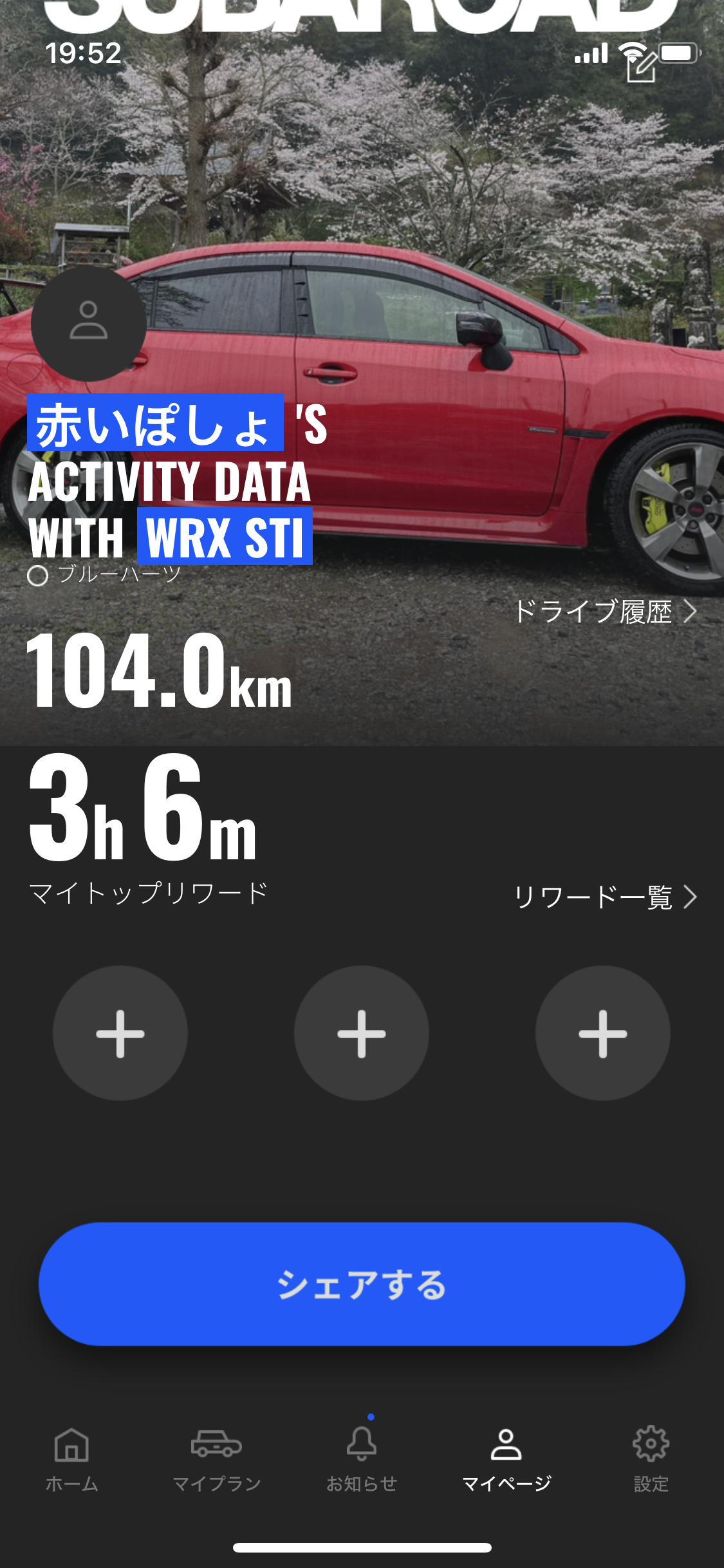Open the profile avatar picture

point(88,323)
